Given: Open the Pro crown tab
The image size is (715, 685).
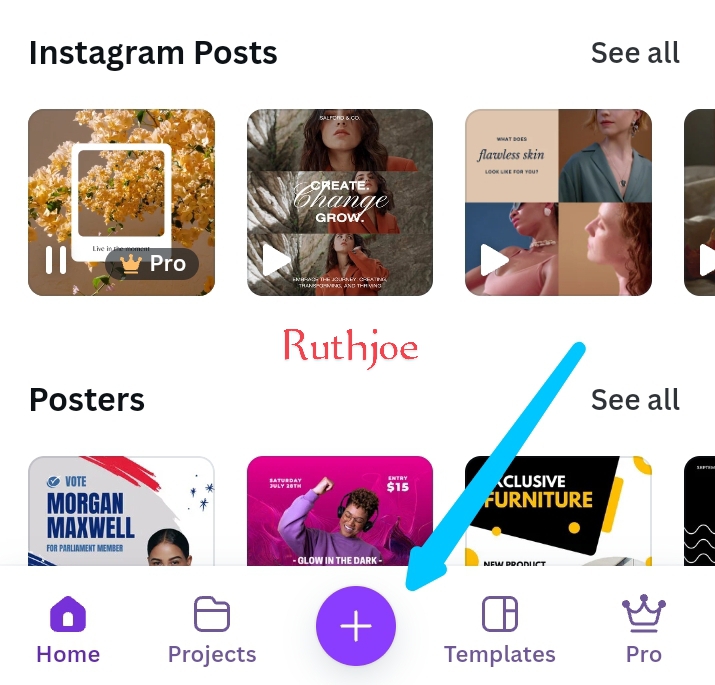Looking at the screenshot, I should coord(644,630).
